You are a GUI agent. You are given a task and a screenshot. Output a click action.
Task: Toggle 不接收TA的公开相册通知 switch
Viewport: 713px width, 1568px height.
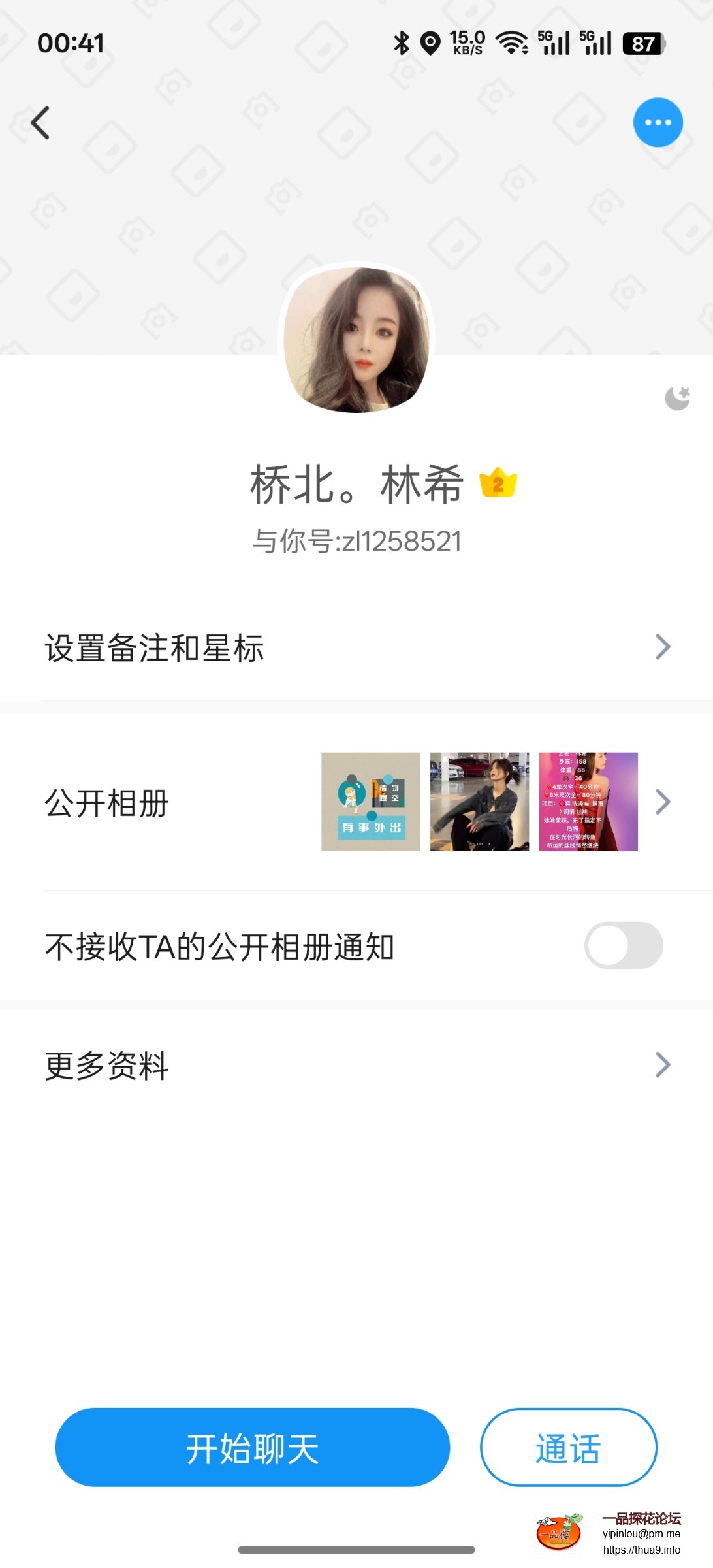(x=623, y=945)
